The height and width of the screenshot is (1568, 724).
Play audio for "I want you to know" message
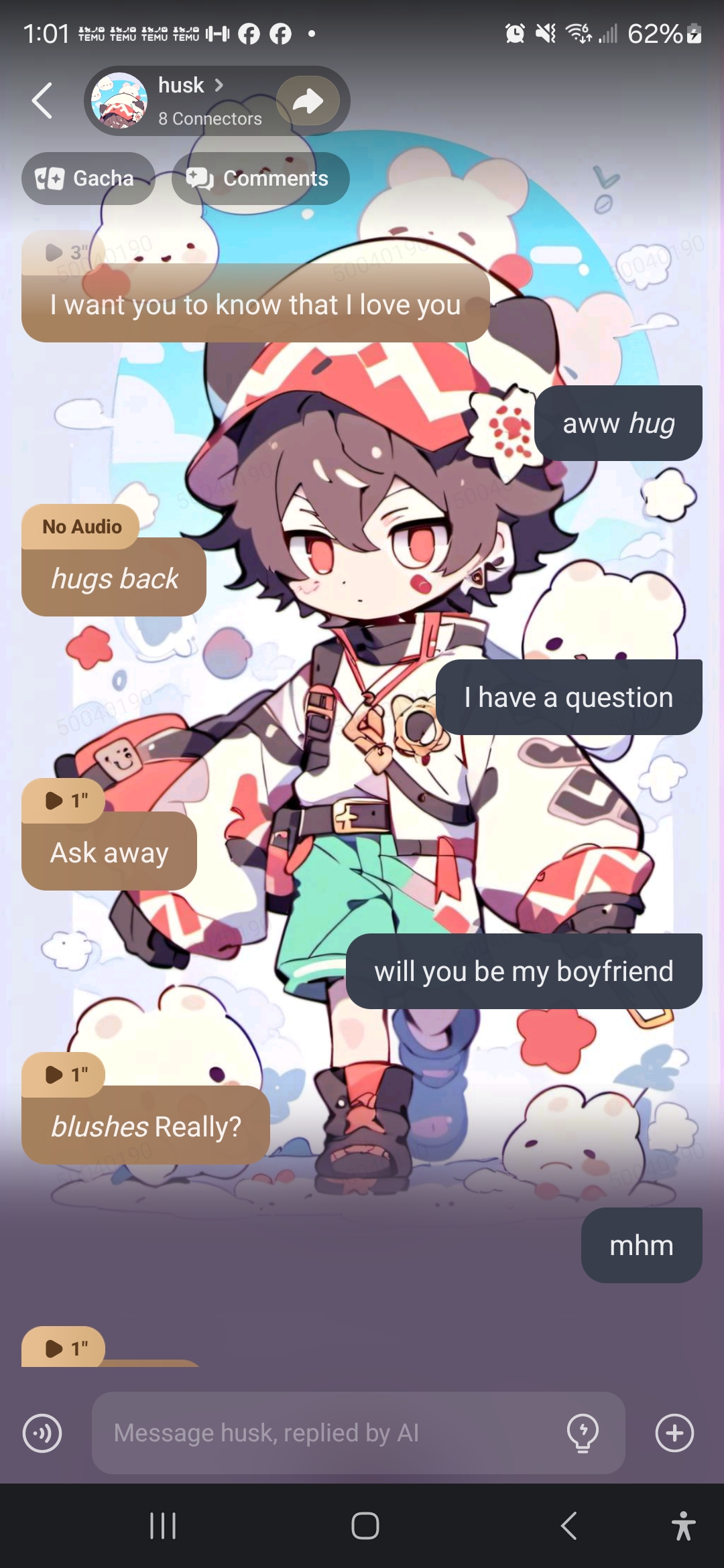point(54,253)
